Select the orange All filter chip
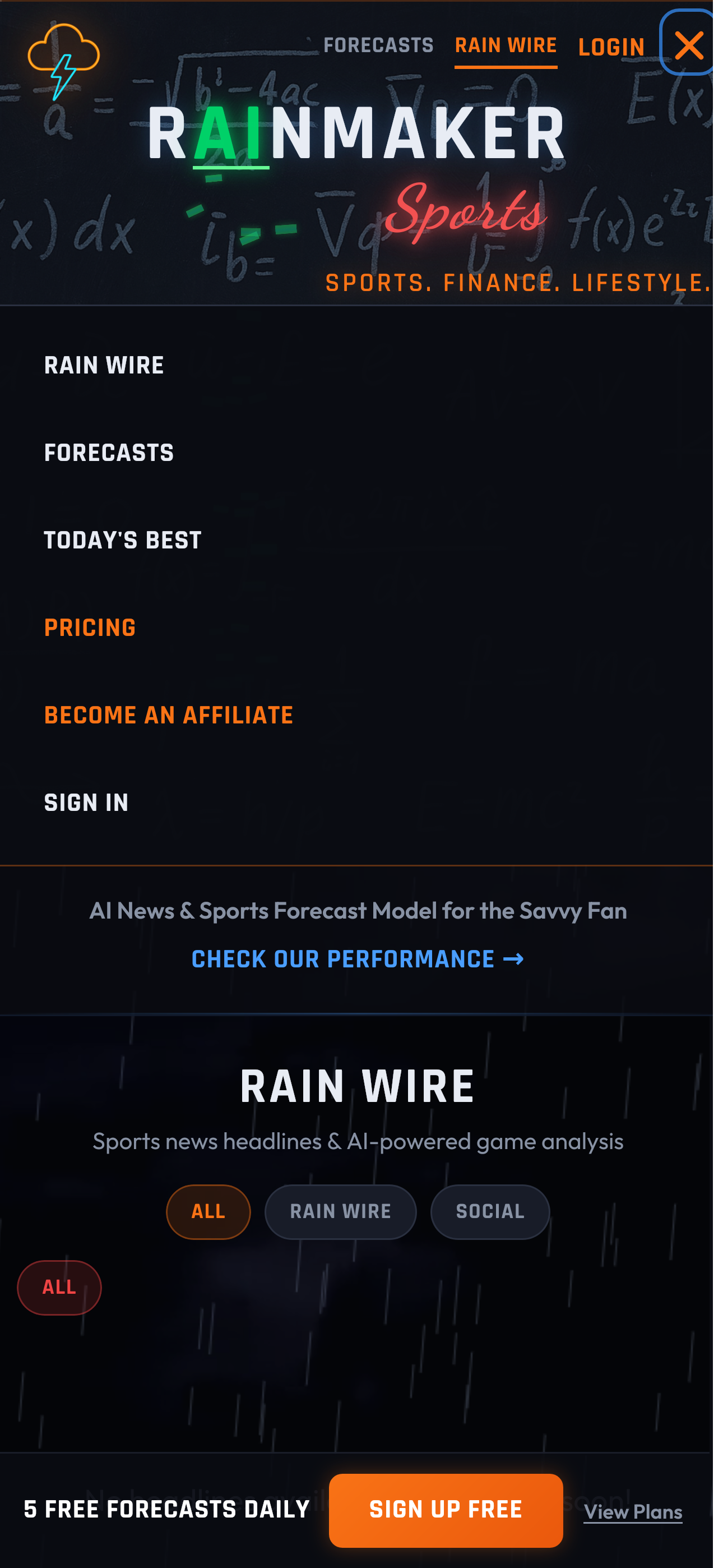This screenshot has width=723, height=1568. pyautogui.click(x=208, y=1211)
